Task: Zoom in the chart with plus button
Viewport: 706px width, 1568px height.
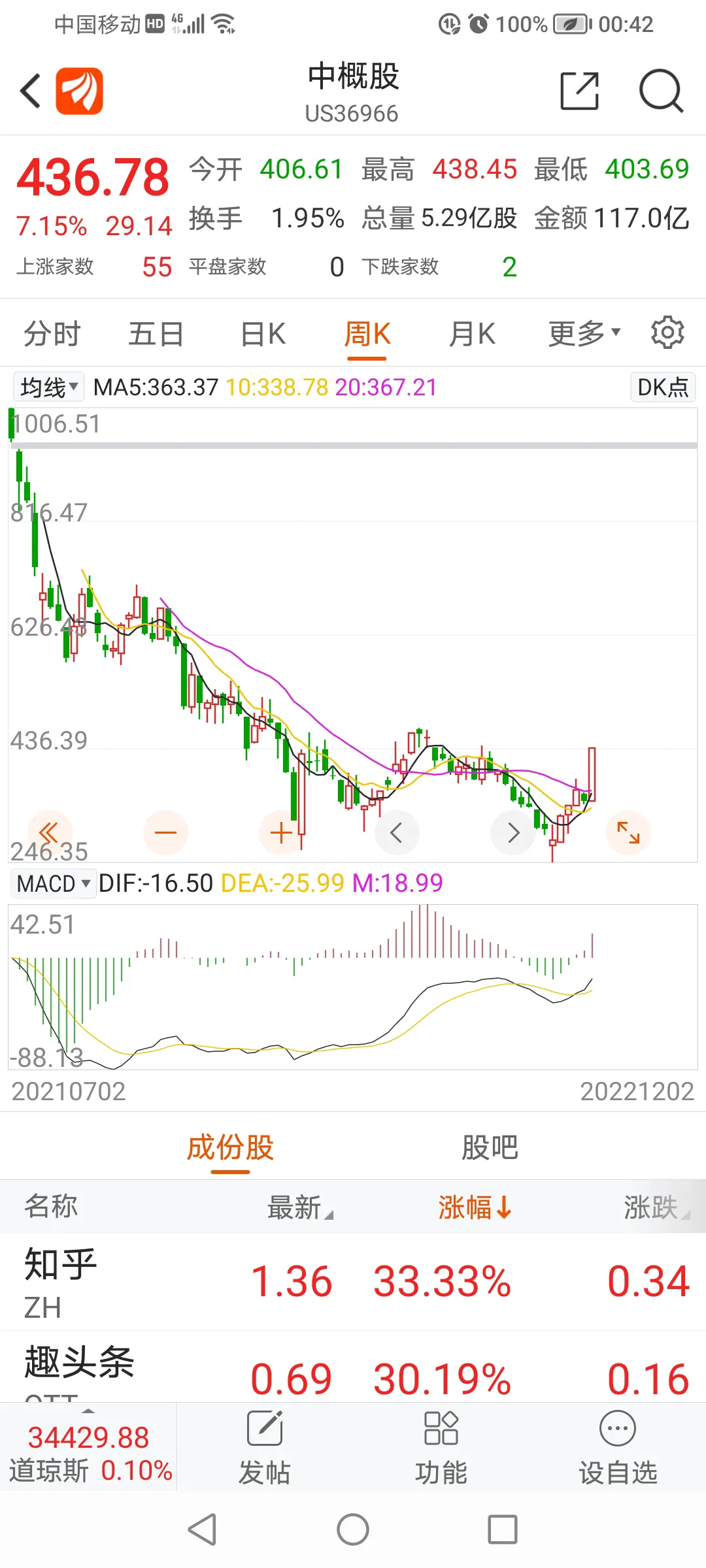Action: pyautogui.click(x=281, y=832)
